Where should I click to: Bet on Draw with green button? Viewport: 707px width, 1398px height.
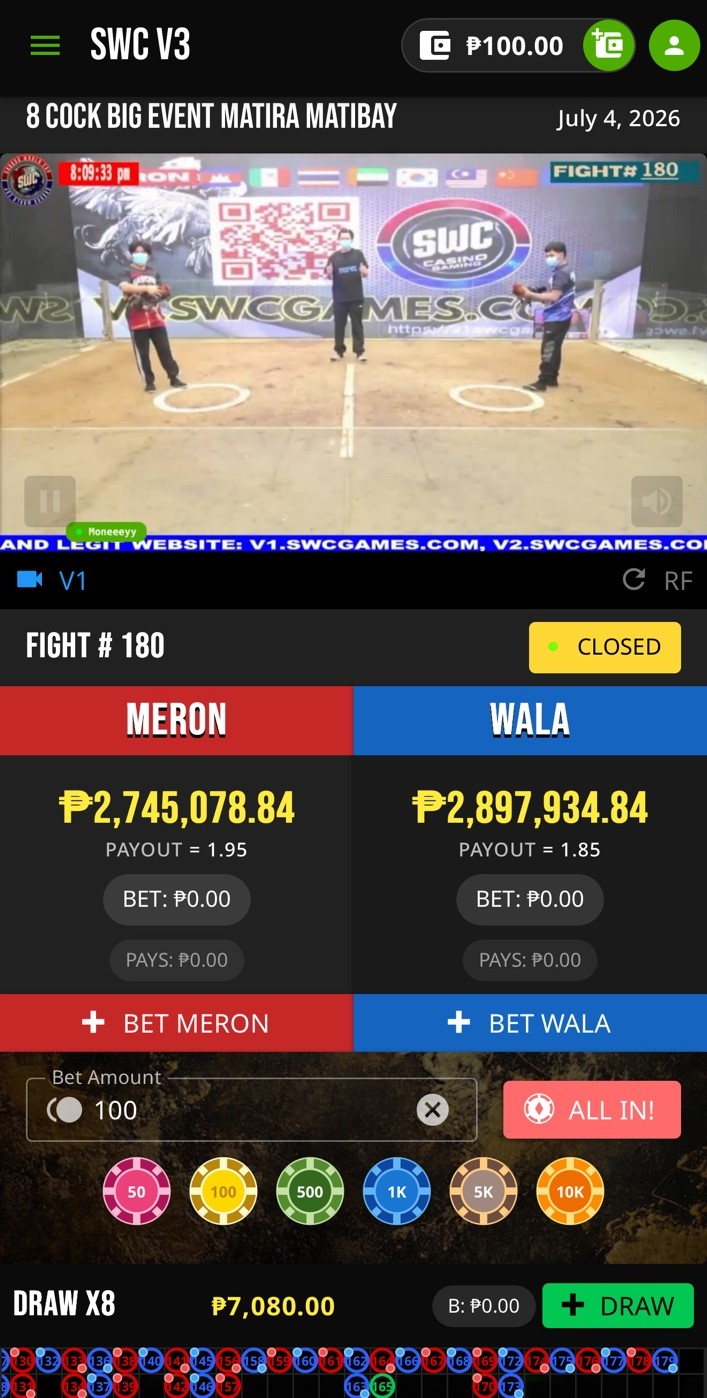[618, 1306]
